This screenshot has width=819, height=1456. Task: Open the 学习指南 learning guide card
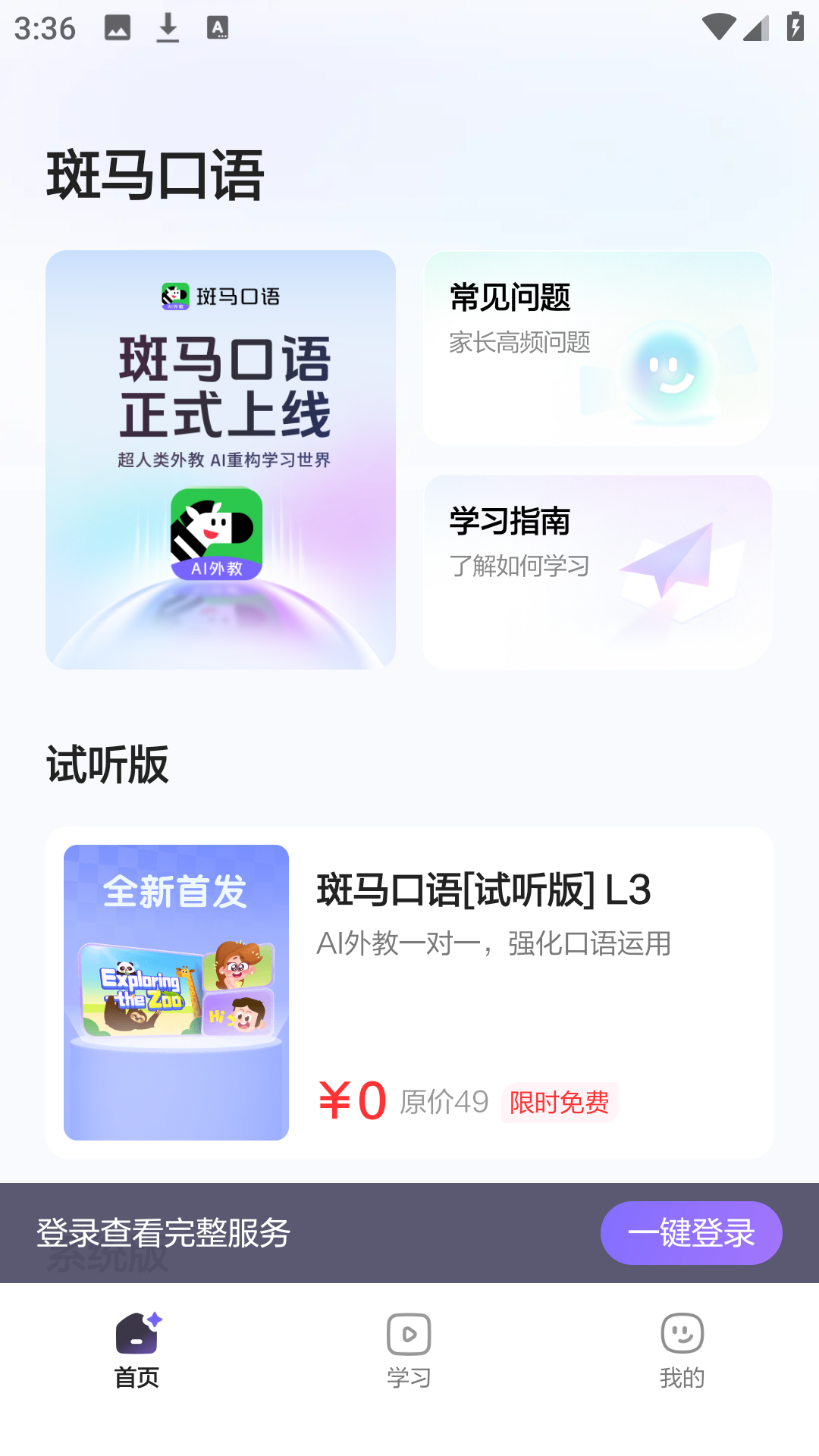[x=598, y=570]
